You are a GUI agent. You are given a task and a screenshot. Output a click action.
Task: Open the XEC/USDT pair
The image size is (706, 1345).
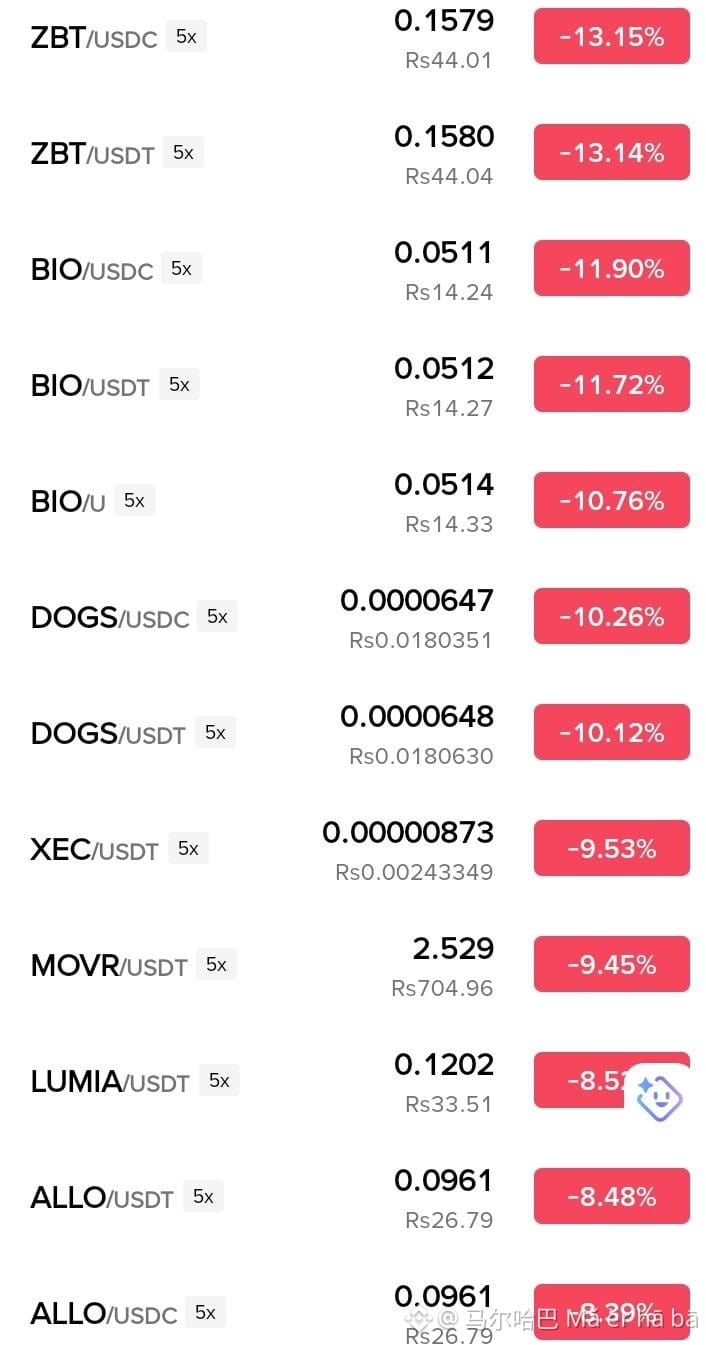(353, 849)
